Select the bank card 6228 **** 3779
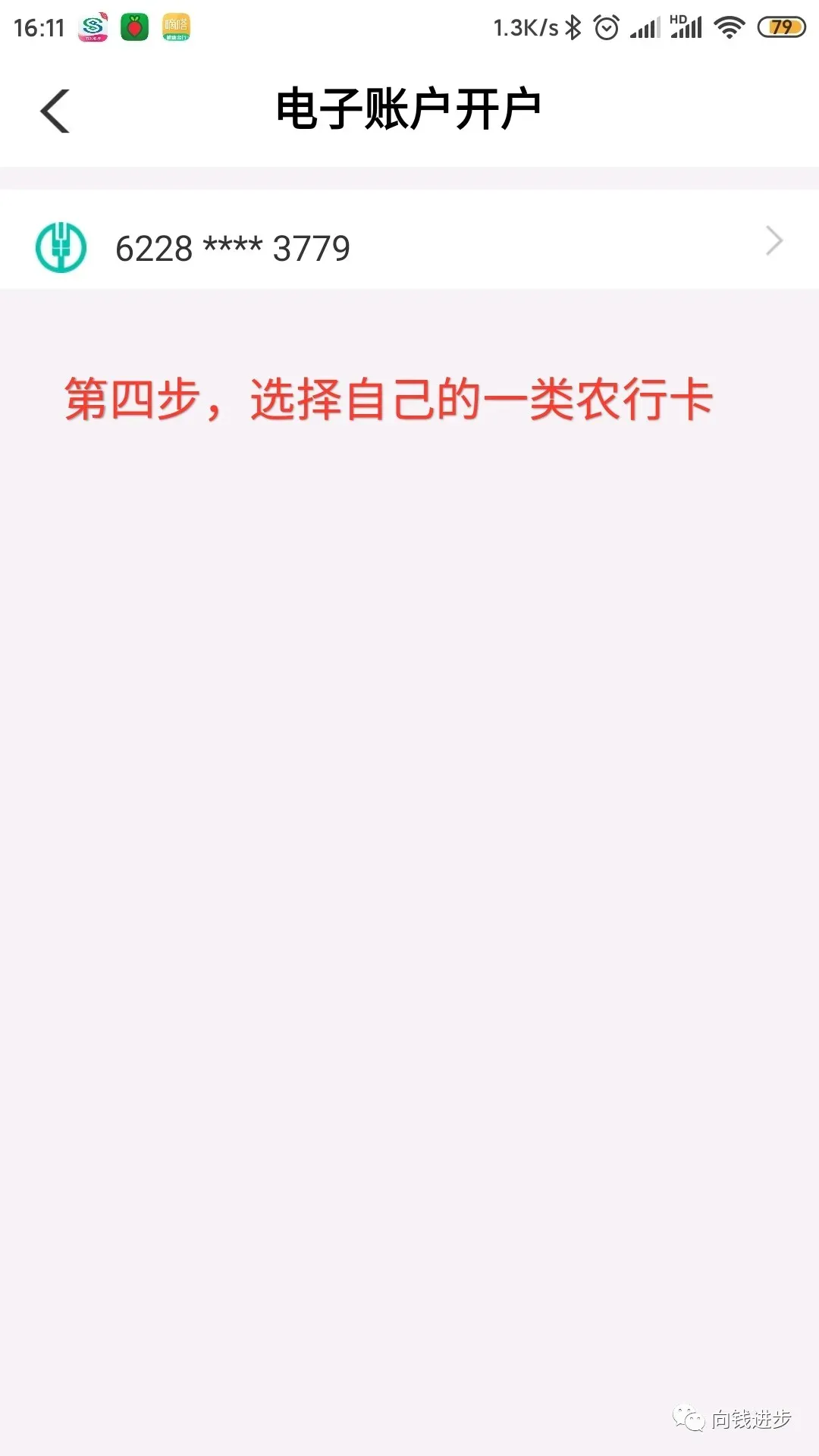The height and width of the screenshot is (1456, 819). pos(409,240)
